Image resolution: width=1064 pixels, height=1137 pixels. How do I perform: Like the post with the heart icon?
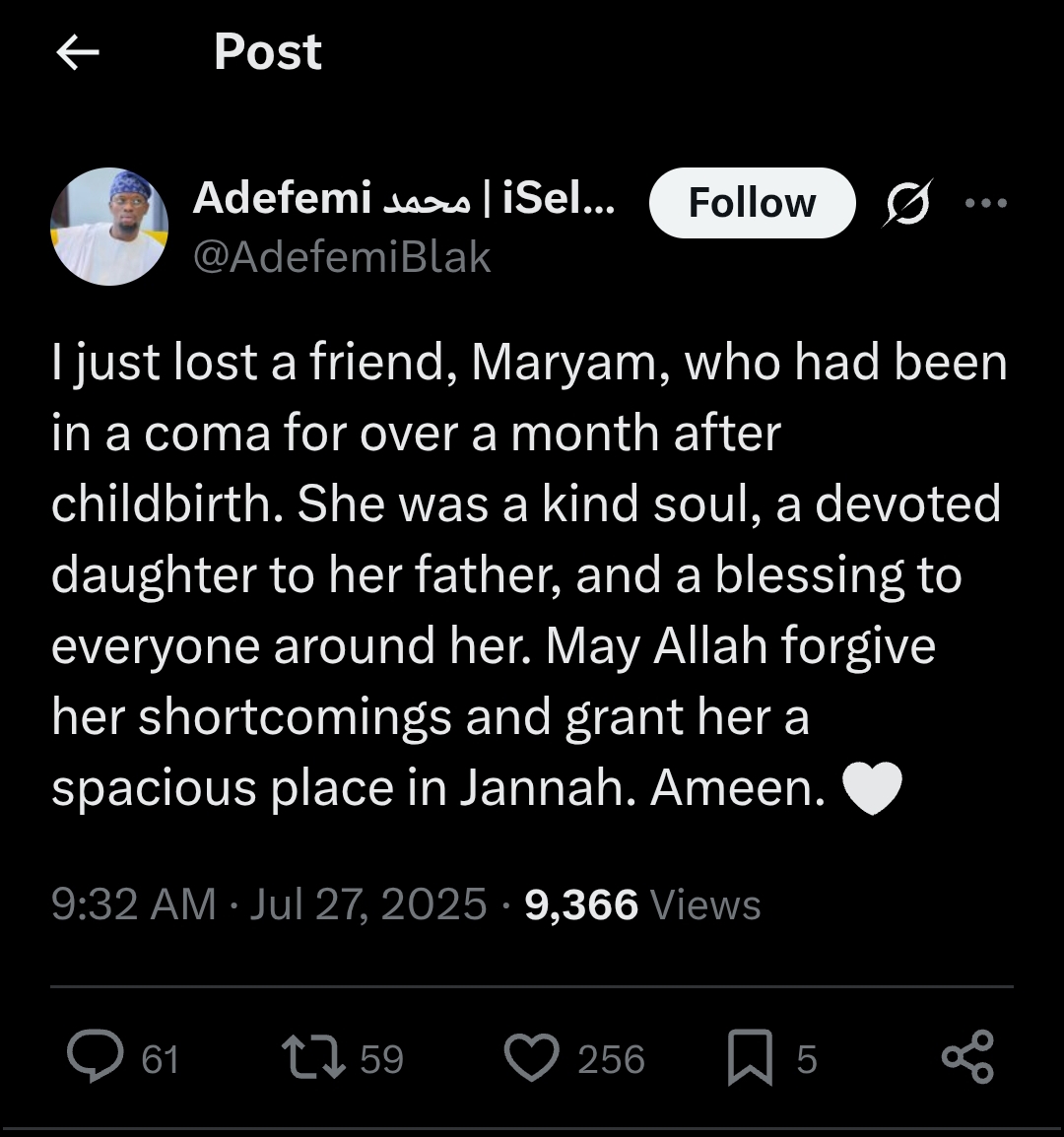point(532,1058)
